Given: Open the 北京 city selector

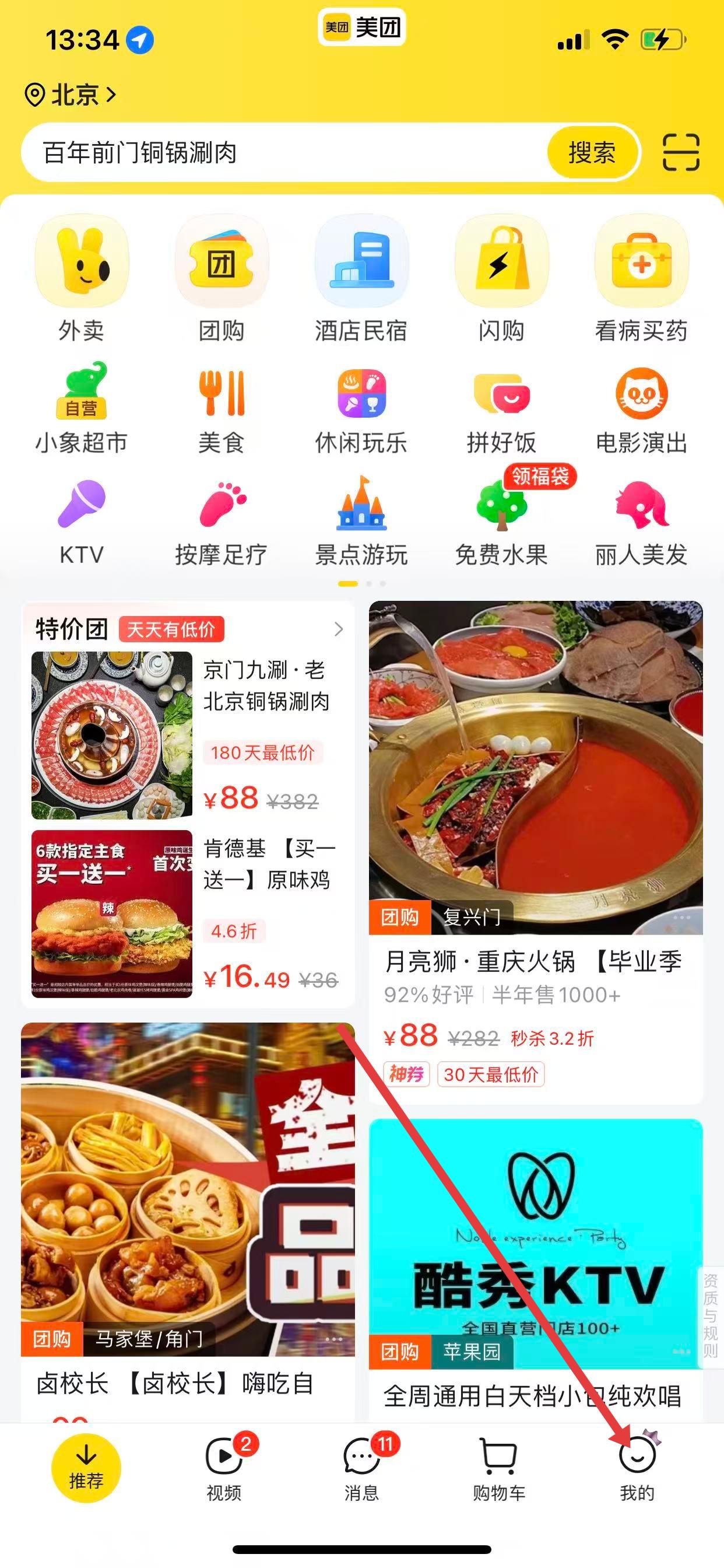Looking at the screenshot, I should pos(70,95).
